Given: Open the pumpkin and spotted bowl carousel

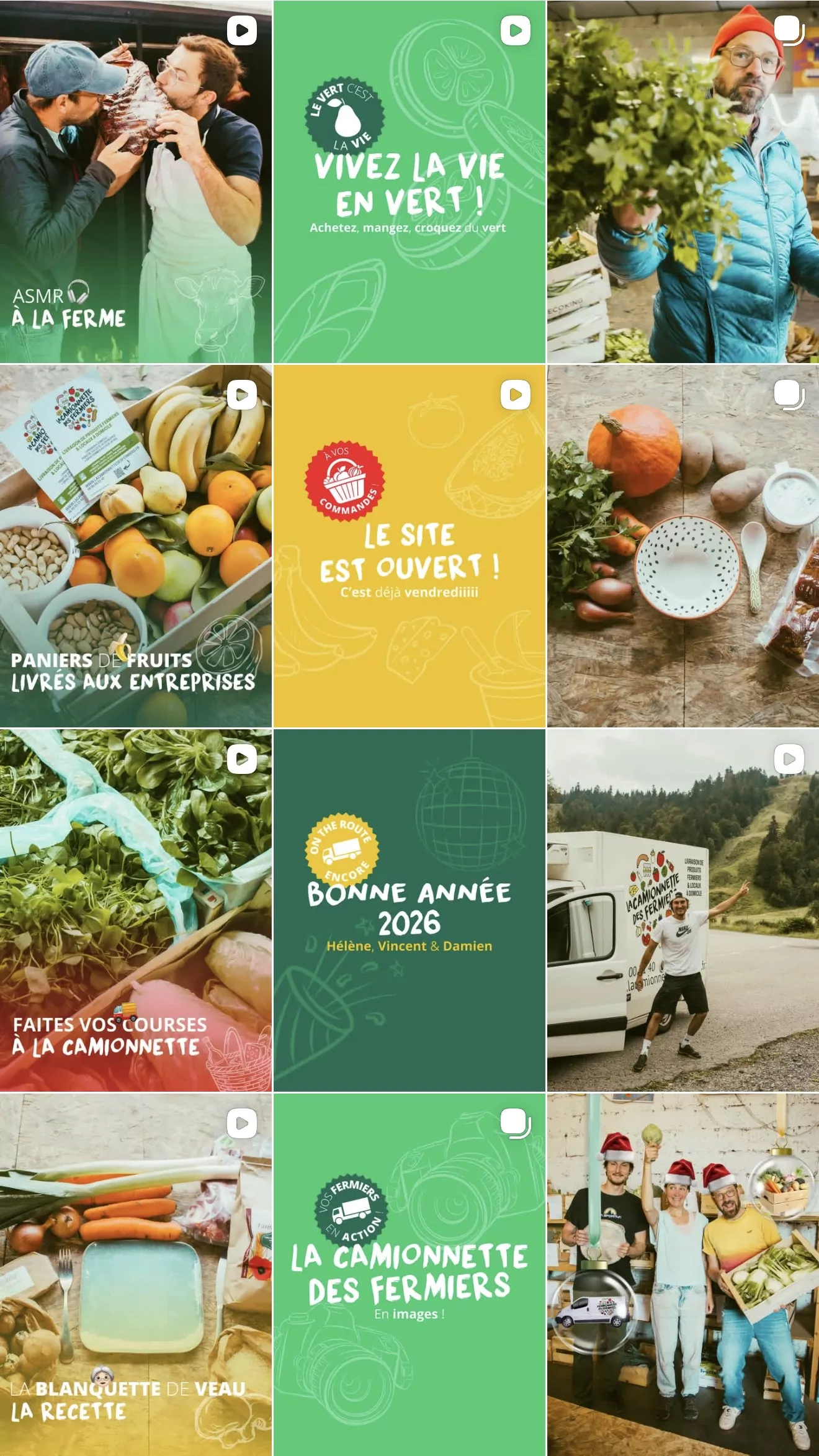Looking at the screenshot, I should pos(683,546).
